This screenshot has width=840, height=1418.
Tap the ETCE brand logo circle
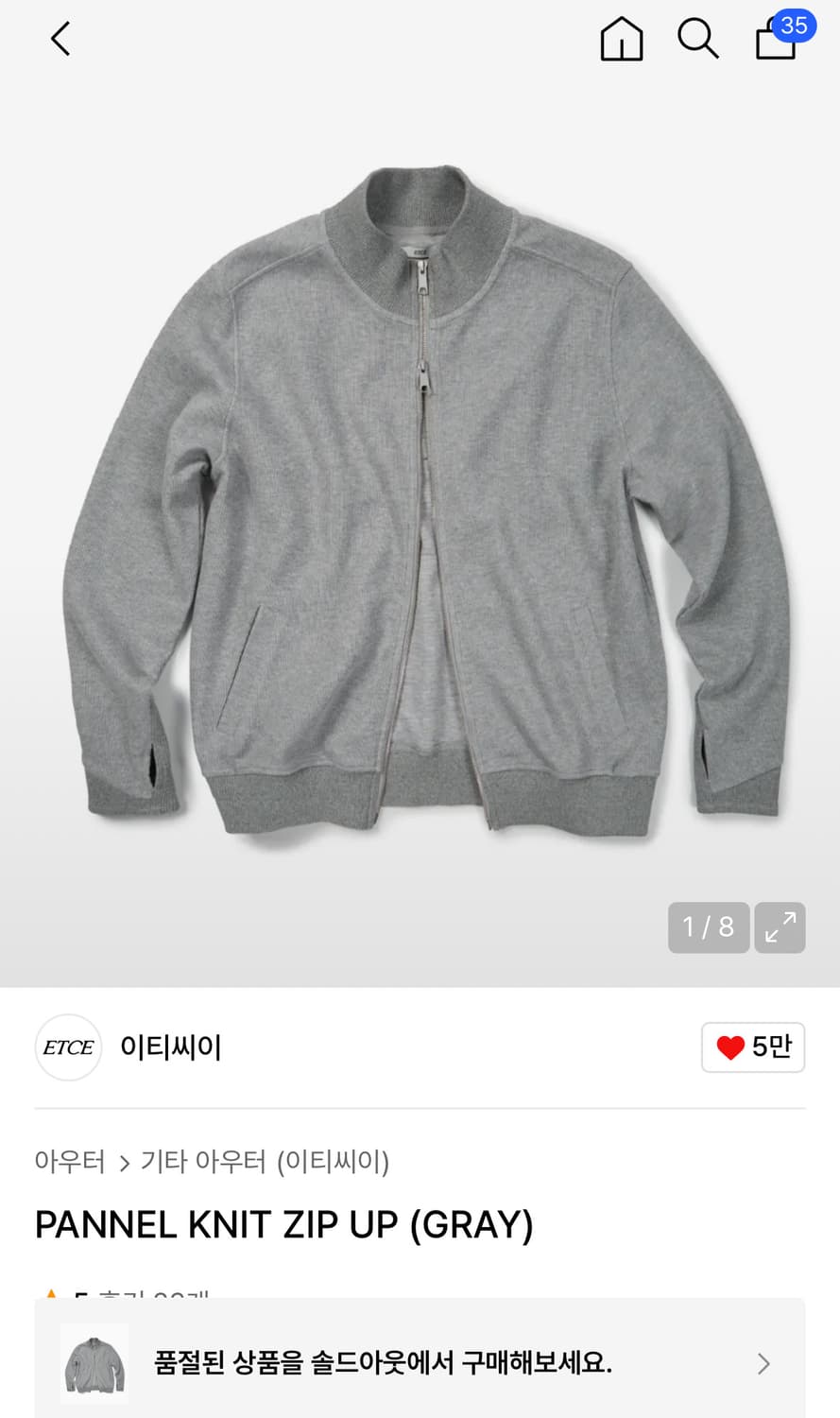click(x=67, y=1046)
